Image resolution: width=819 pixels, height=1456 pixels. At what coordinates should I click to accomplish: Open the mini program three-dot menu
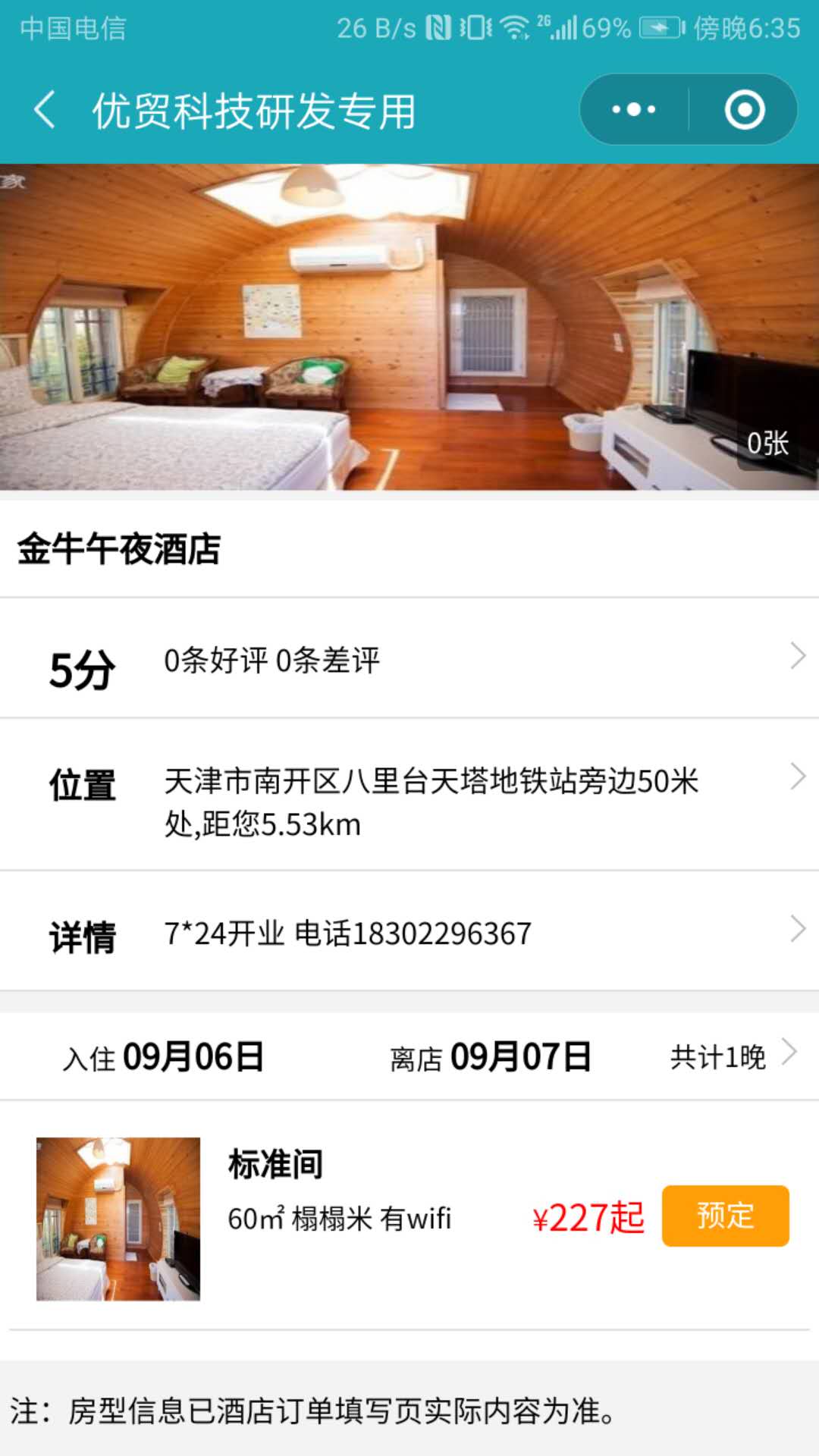click(x=634, y=110)
